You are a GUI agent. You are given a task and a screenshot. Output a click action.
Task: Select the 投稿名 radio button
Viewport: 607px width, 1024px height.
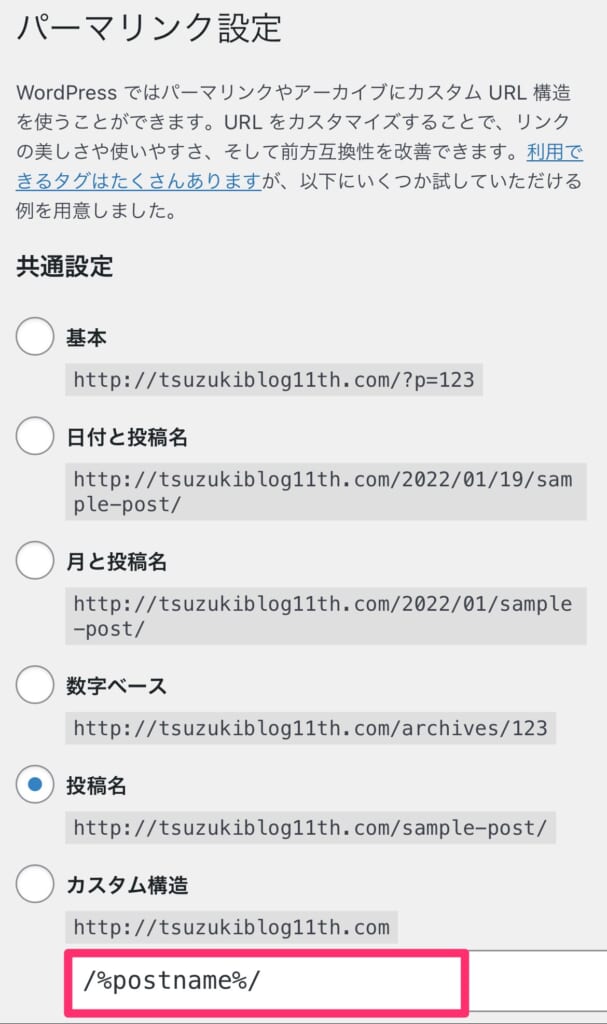click(35, 784)
